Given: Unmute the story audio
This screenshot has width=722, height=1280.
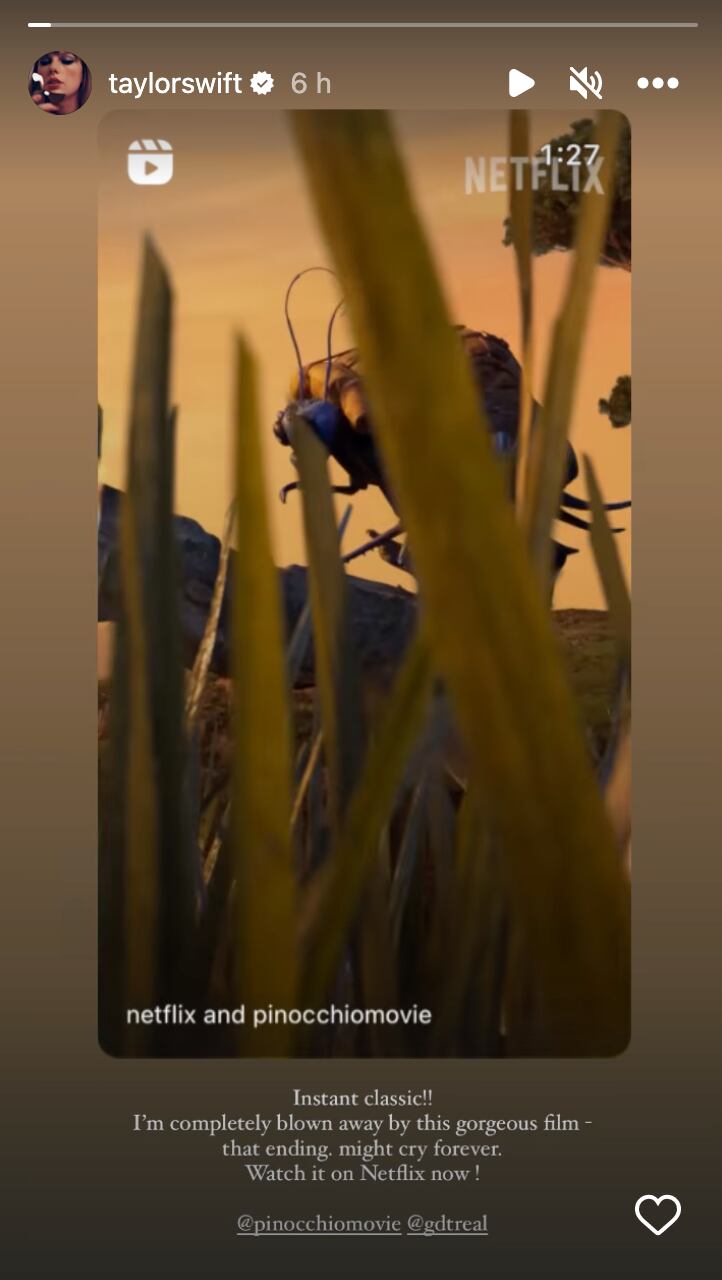Looking at the screenshot, I should pos(585,83).
